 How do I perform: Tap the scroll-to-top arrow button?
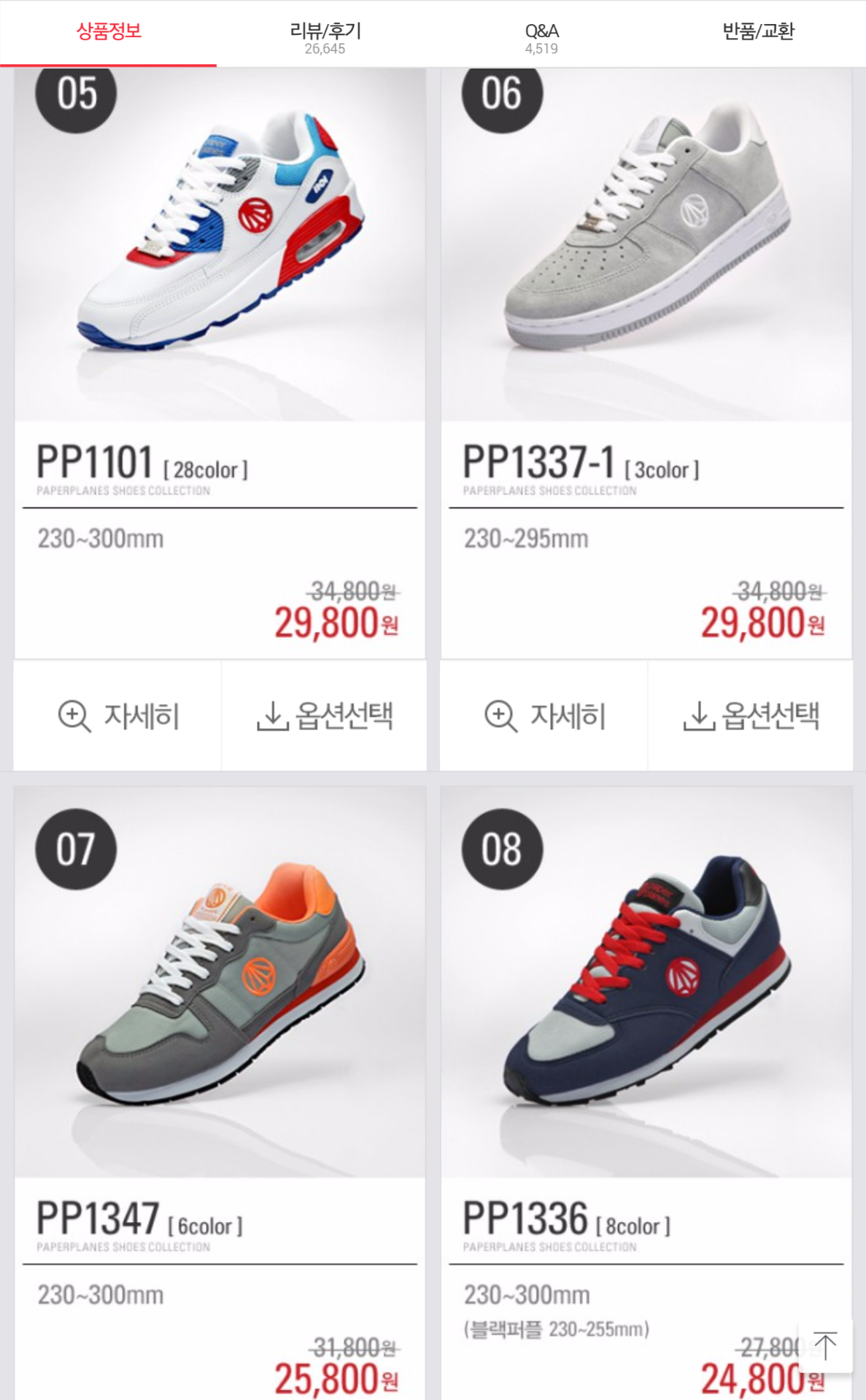tap(825, 1346)
